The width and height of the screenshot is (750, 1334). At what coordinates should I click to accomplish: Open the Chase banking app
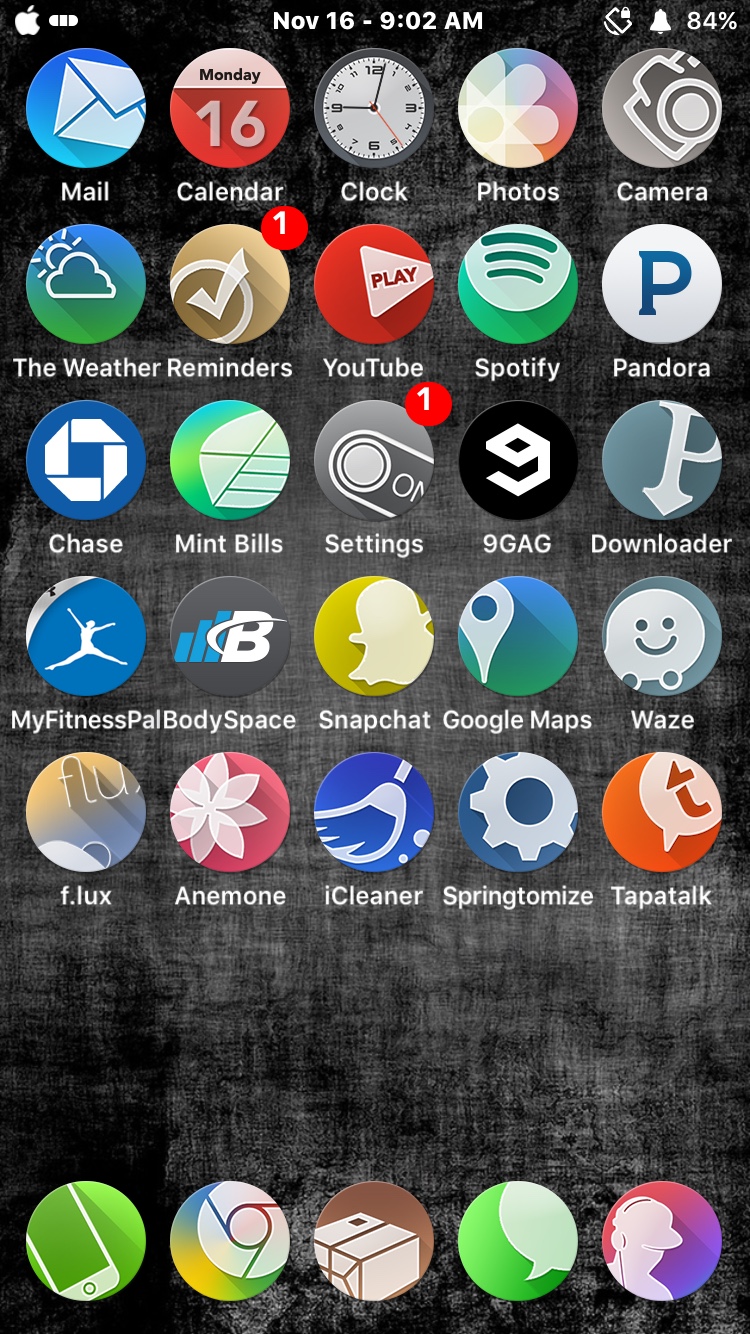[86, 460]
